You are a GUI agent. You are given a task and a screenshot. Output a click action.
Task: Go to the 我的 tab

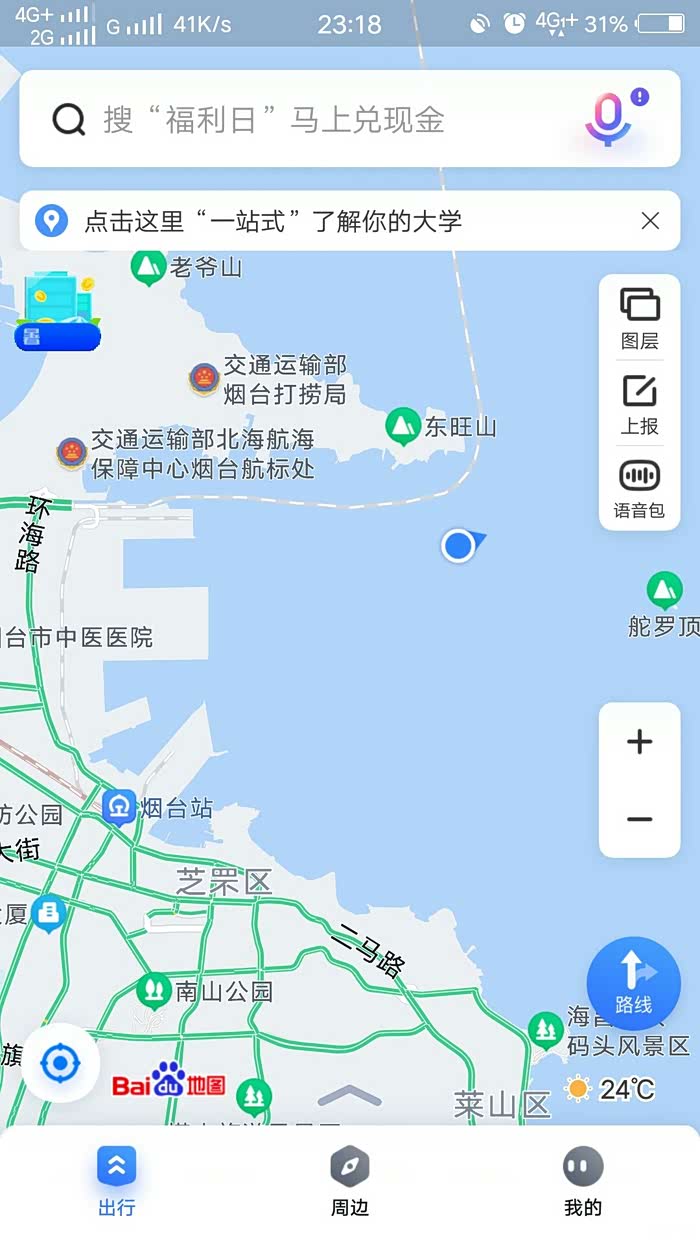(x=583, y=1180)
